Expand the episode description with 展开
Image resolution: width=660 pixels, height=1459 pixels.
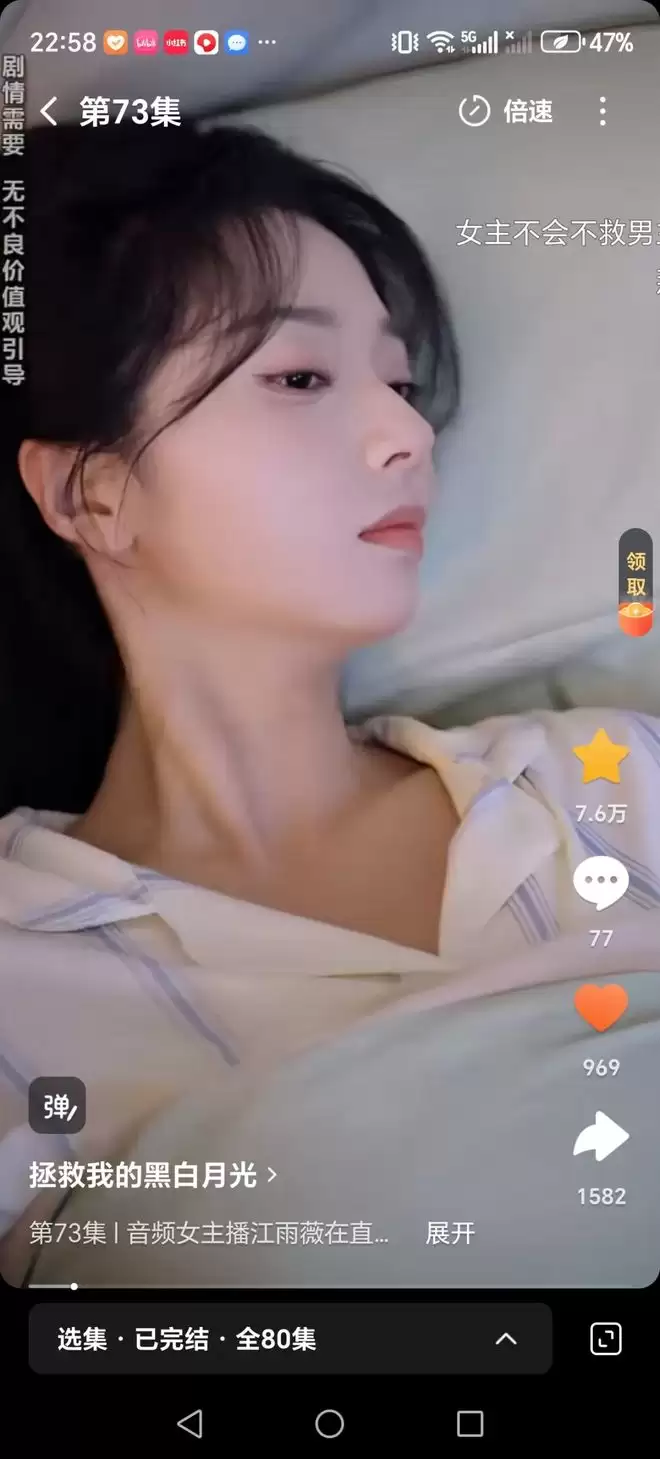click(x=450, y=1233)
